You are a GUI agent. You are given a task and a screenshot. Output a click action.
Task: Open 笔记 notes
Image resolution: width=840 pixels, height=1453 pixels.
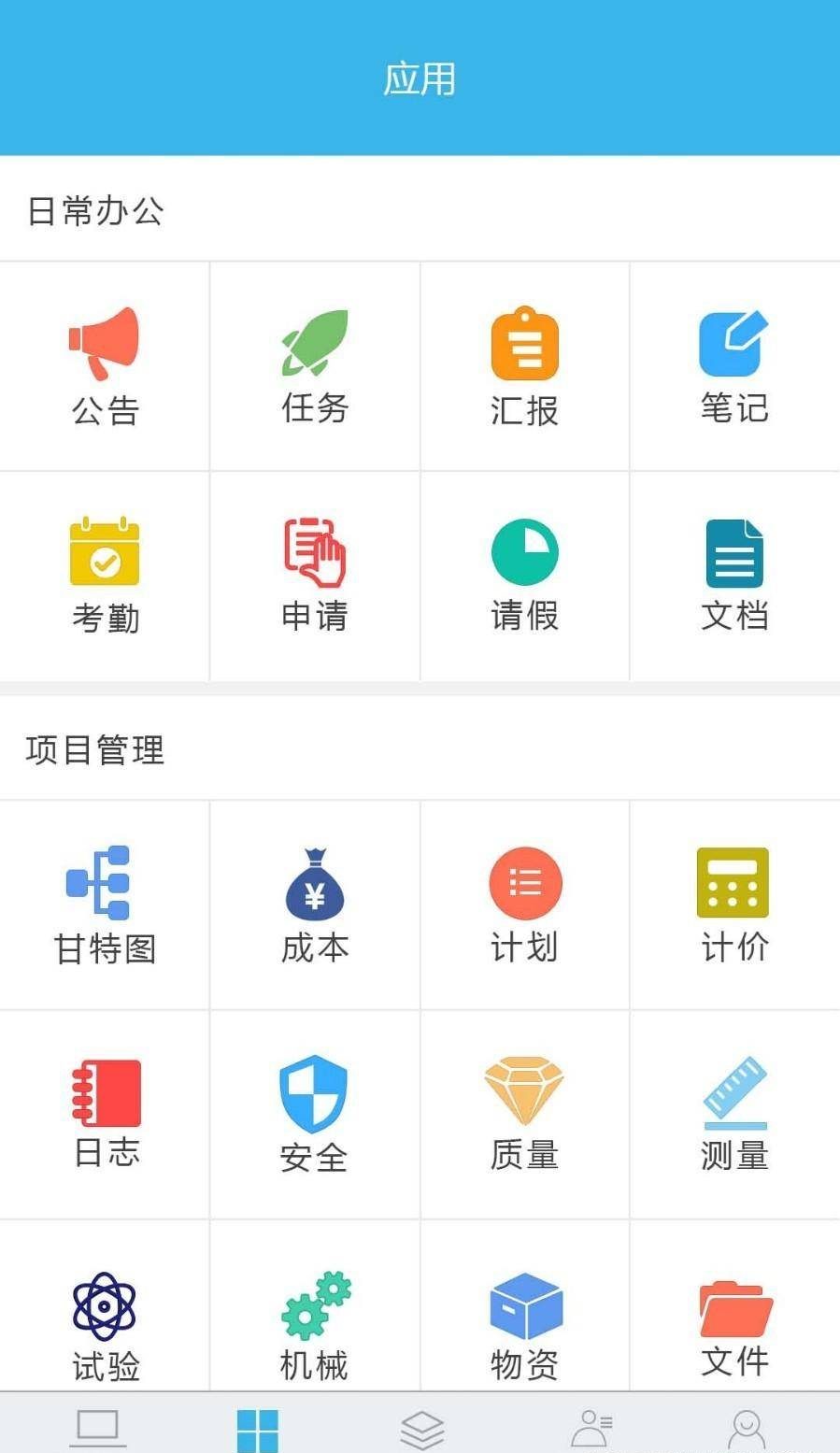click(x=734, y=366)
